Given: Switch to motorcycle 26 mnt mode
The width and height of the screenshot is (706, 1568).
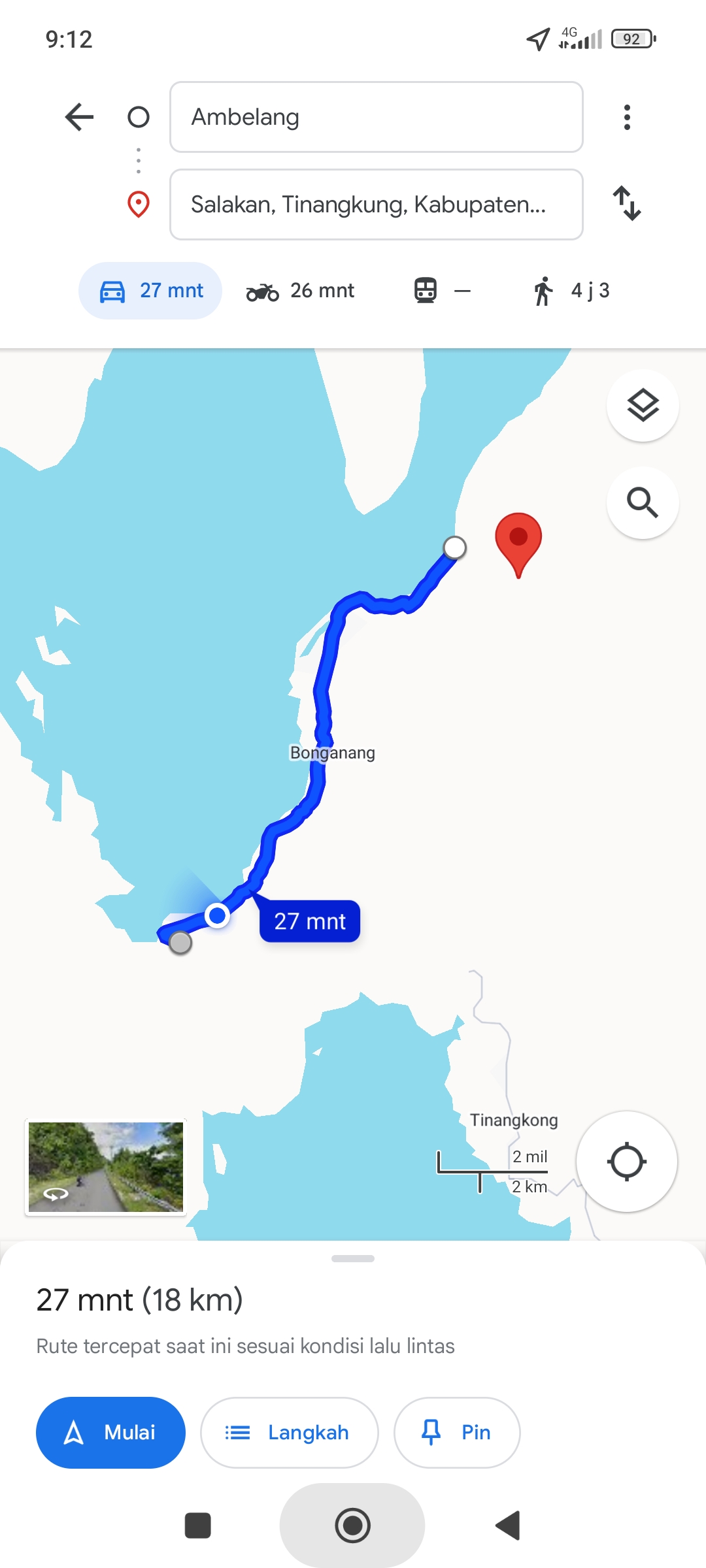Looking at the screenshot, I should (300, 291).
